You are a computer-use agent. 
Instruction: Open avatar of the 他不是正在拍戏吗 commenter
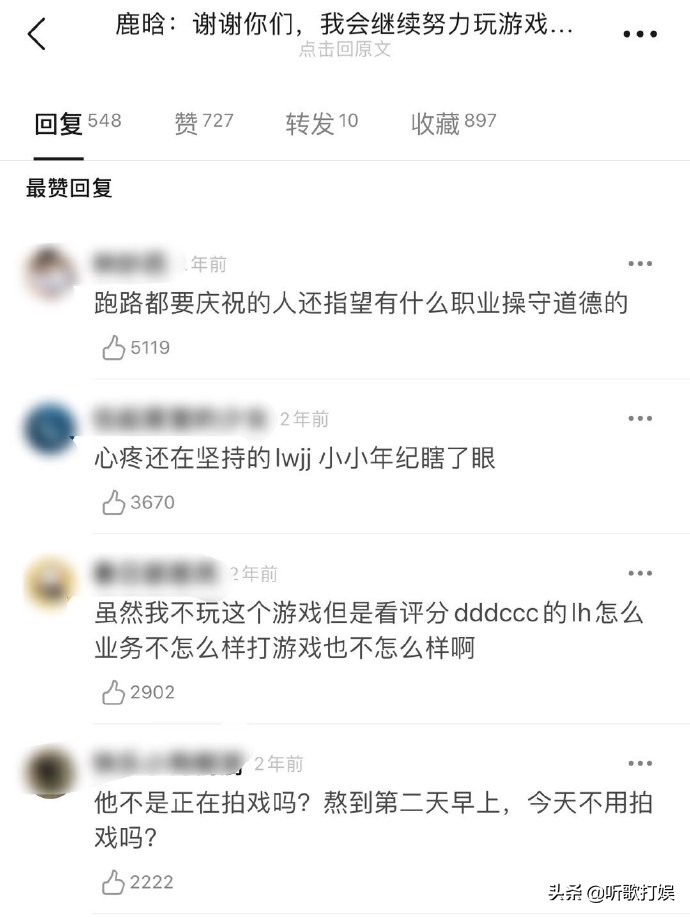point(50,772)
